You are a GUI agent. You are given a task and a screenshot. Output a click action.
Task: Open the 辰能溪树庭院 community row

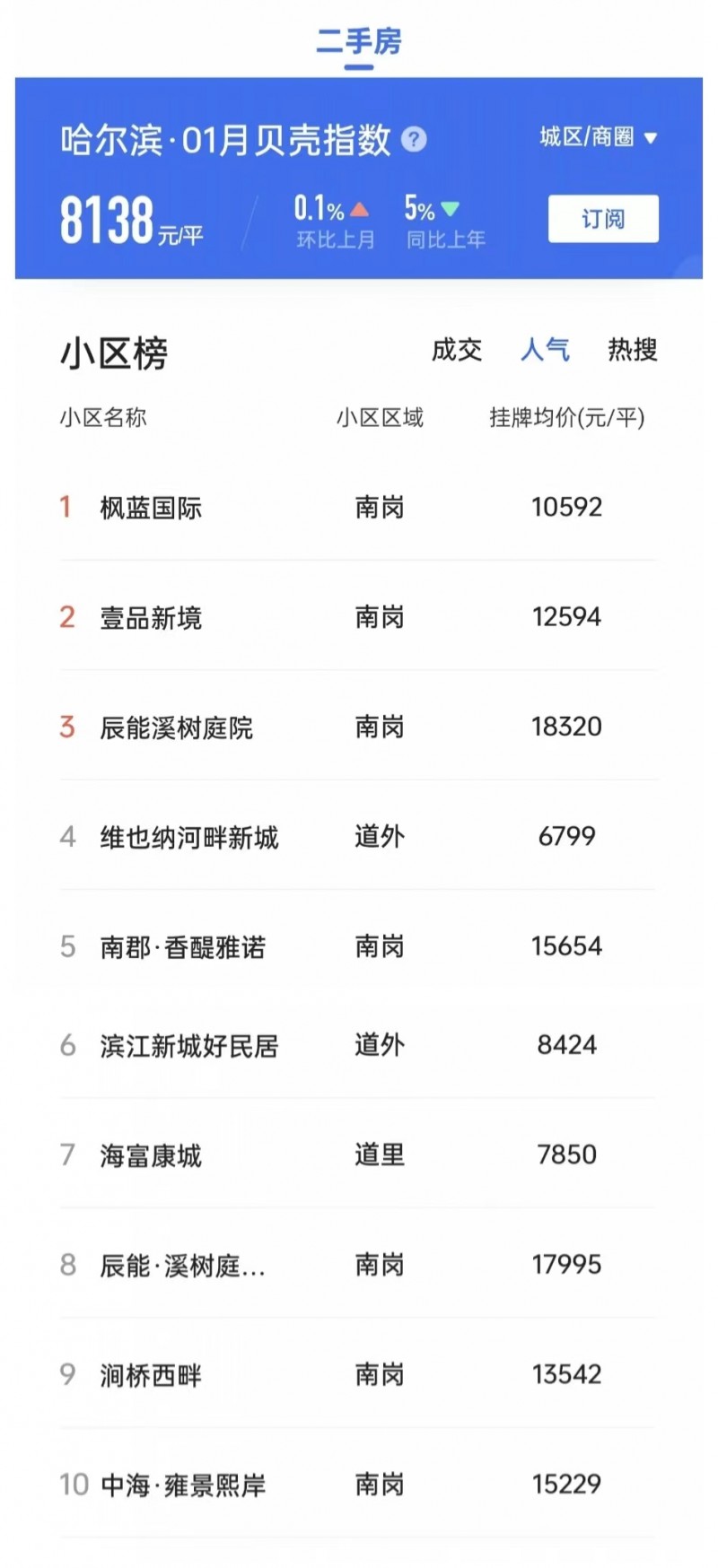[x=359, y=727]
